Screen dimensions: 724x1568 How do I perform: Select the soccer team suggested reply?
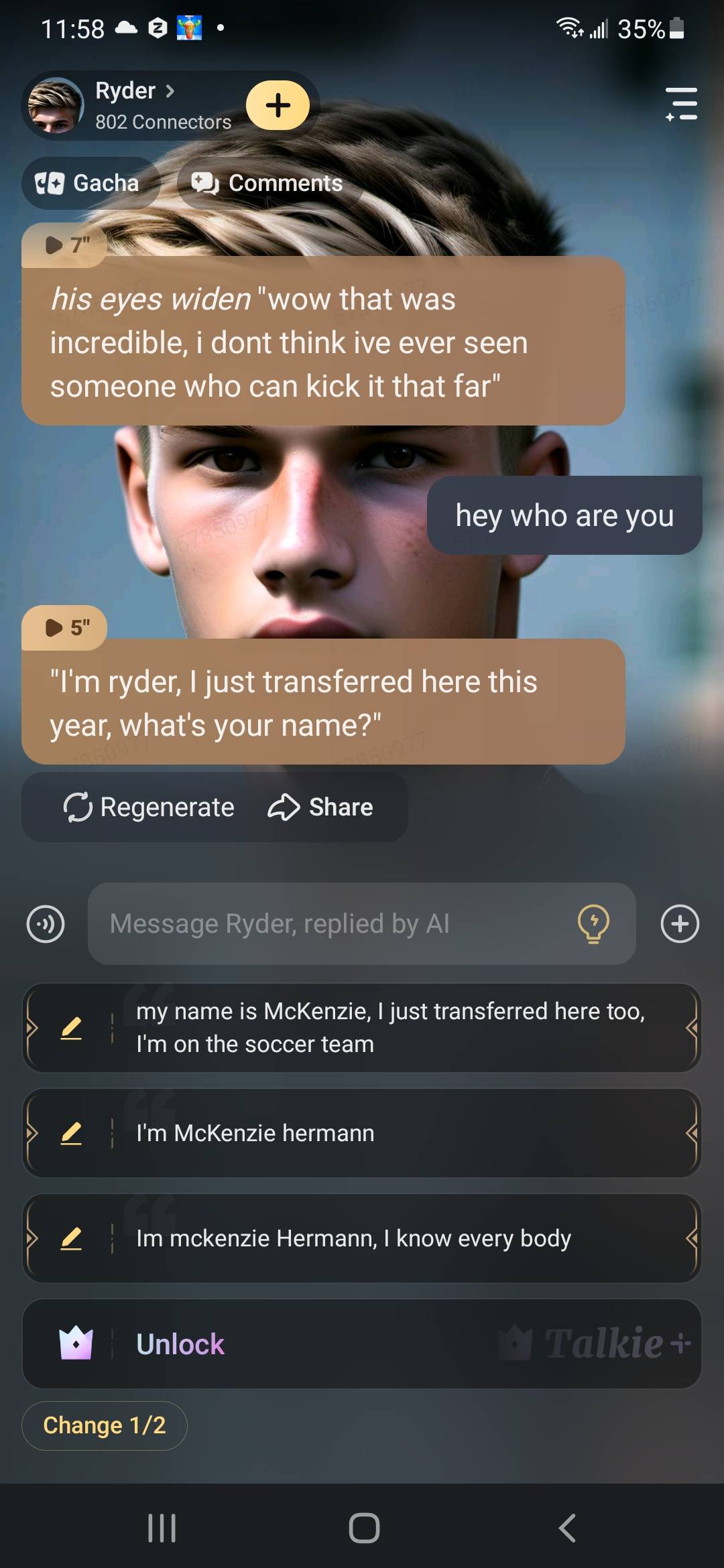[x=389, y=1028]
